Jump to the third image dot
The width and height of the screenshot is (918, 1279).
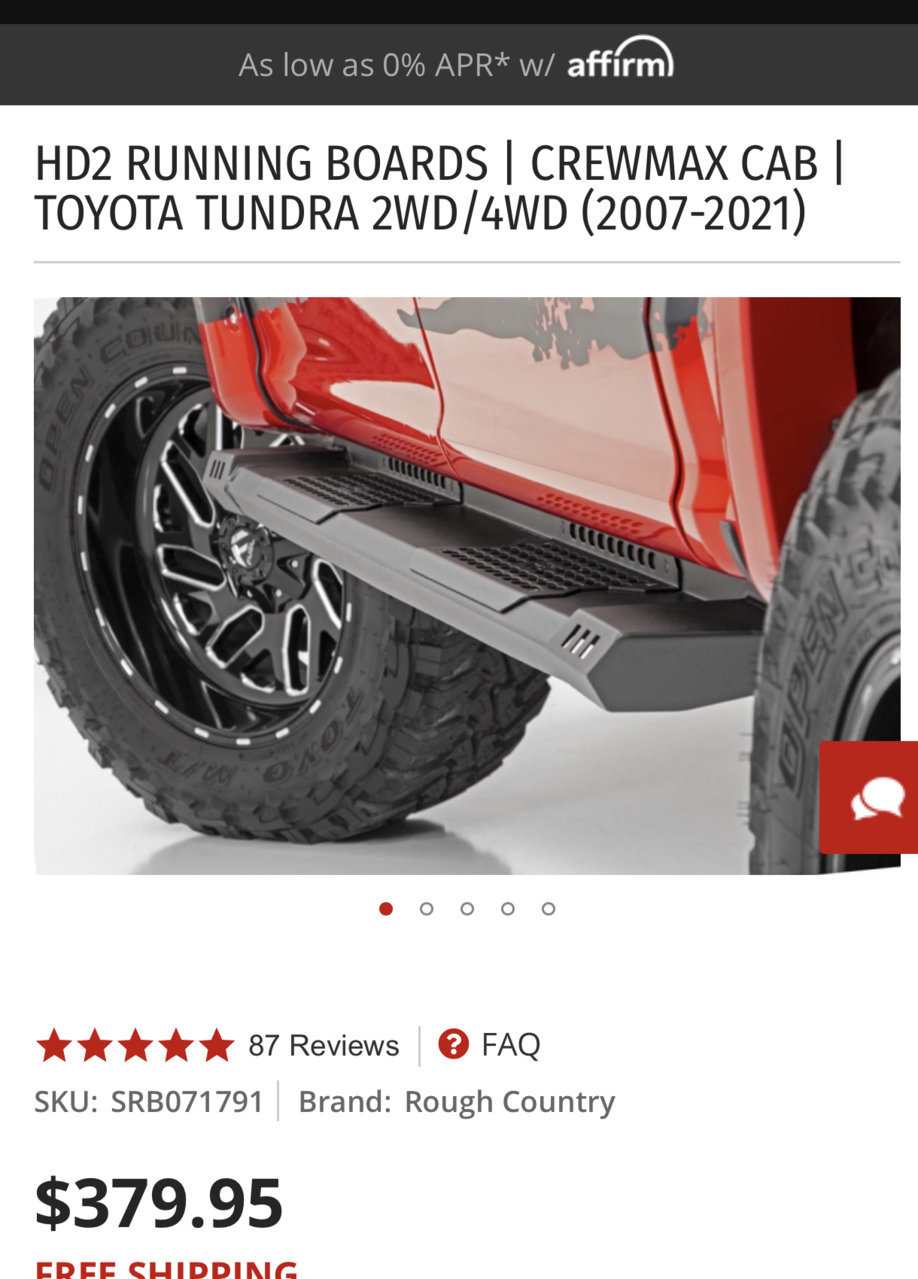tap(467, 908)
